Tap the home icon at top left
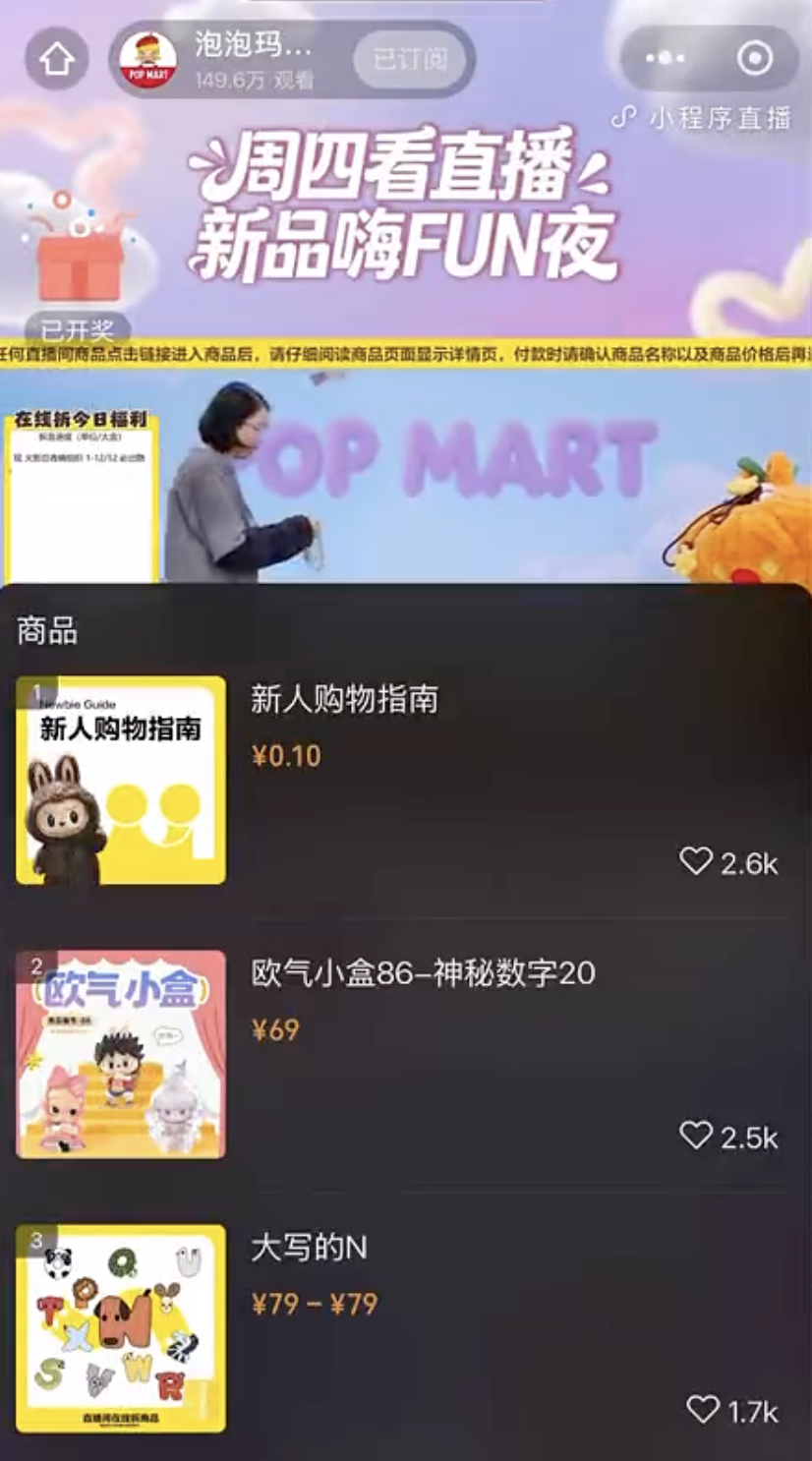The width and height of the screenshot is (812, 1461). coord(56,60)
